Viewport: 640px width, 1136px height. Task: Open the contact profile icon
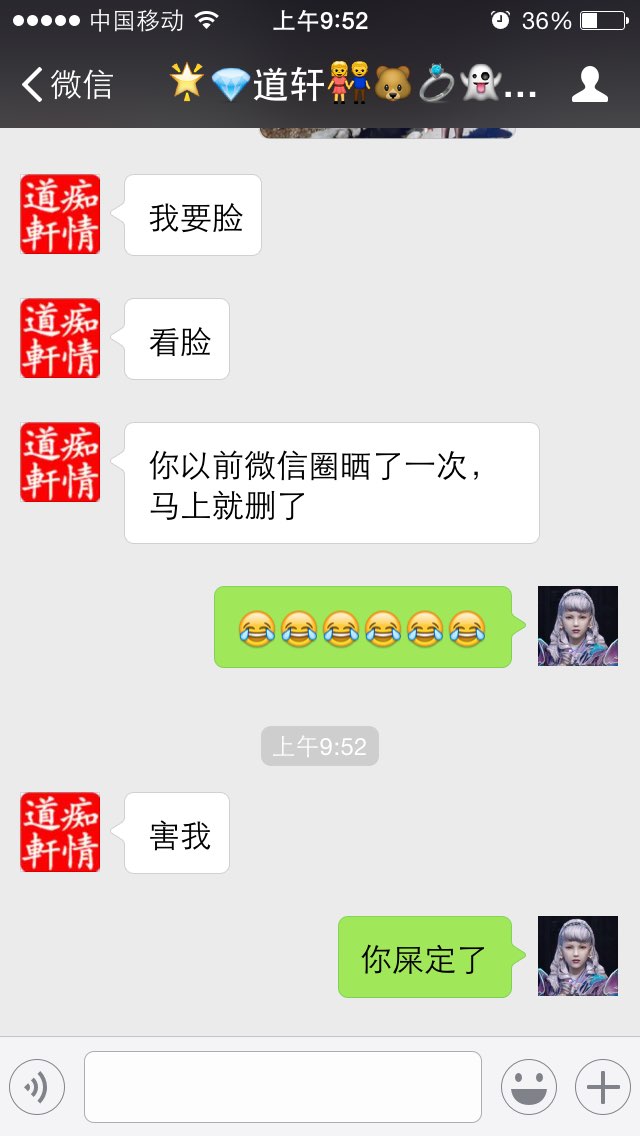[x=589, y=84]
